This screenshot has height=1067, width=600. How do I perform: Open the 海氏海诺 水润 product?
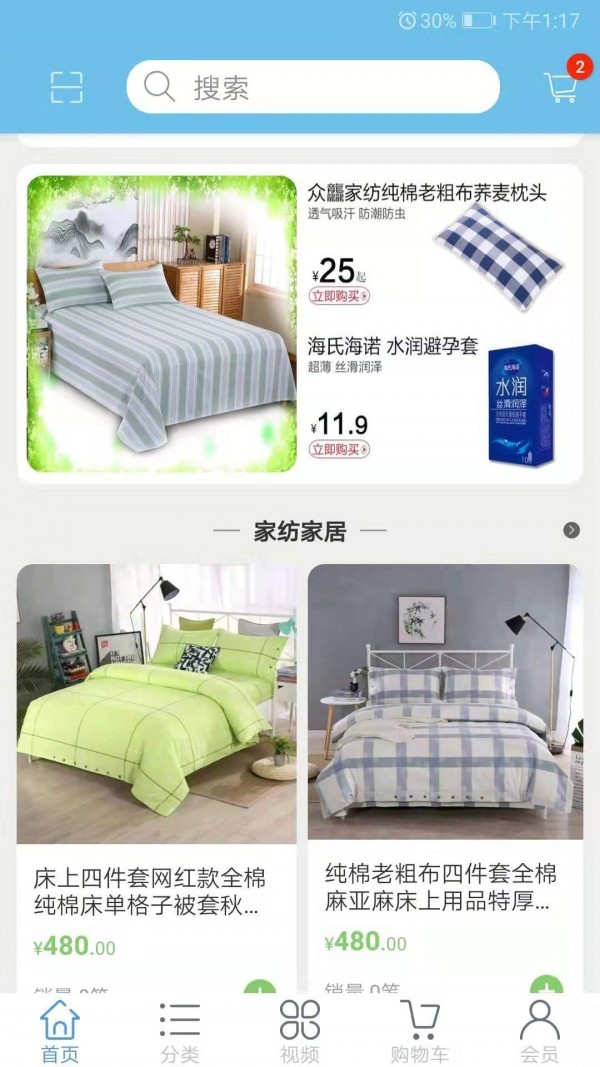[x=393, y=347]
